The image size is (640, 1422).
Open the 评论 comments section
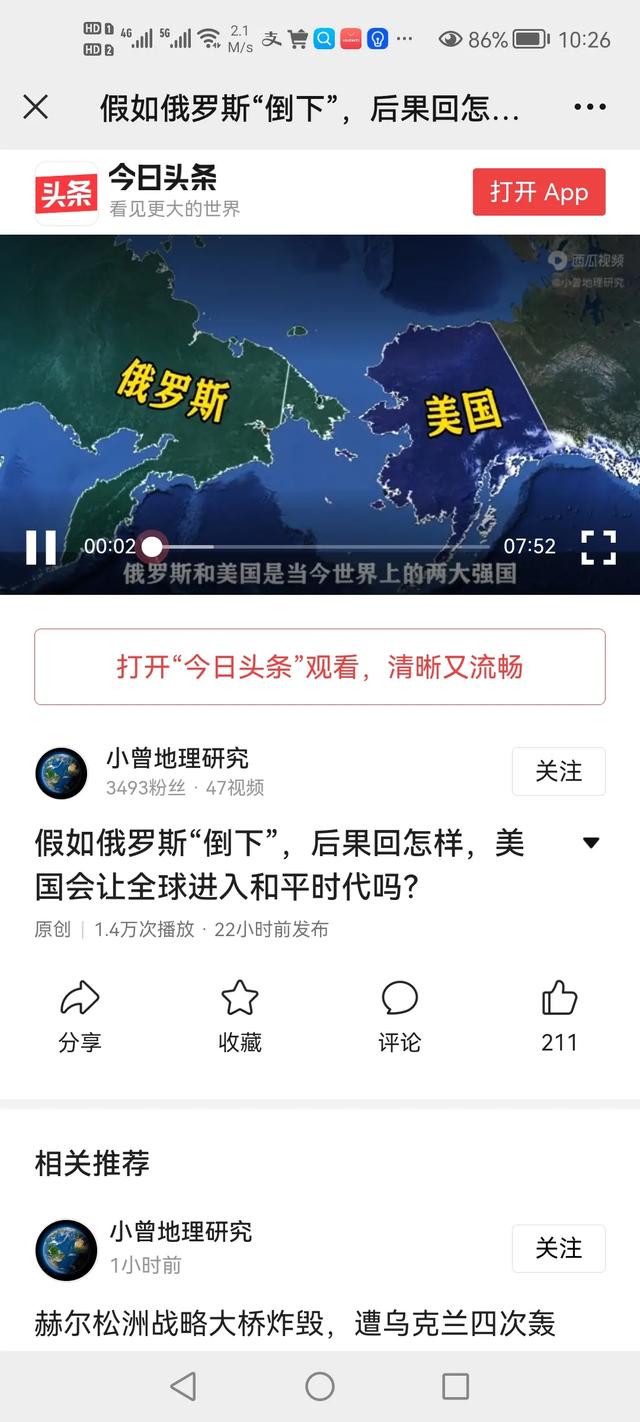[x=400, y=1015]
